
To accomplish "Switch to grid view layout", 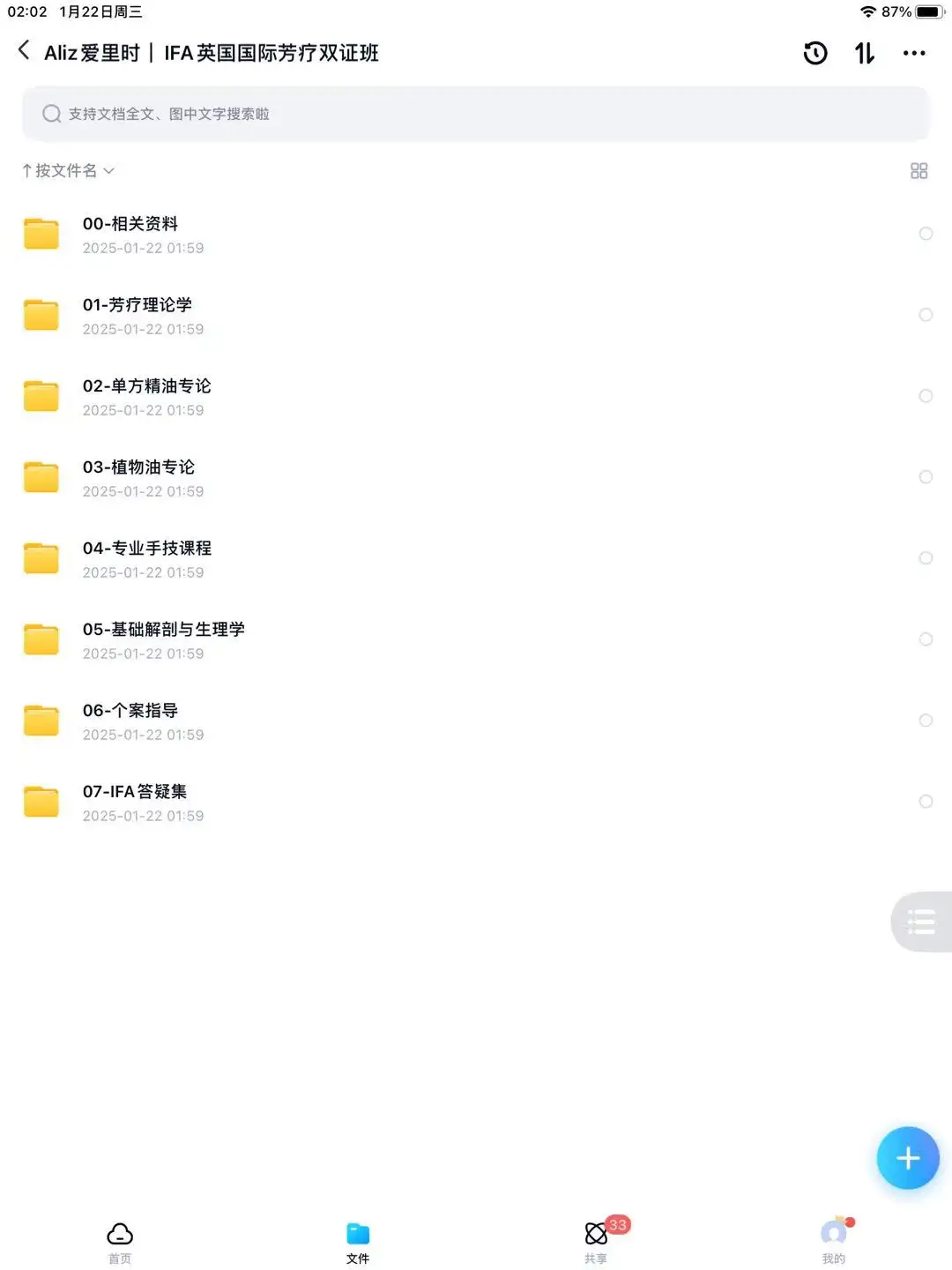I will (919, 170).
